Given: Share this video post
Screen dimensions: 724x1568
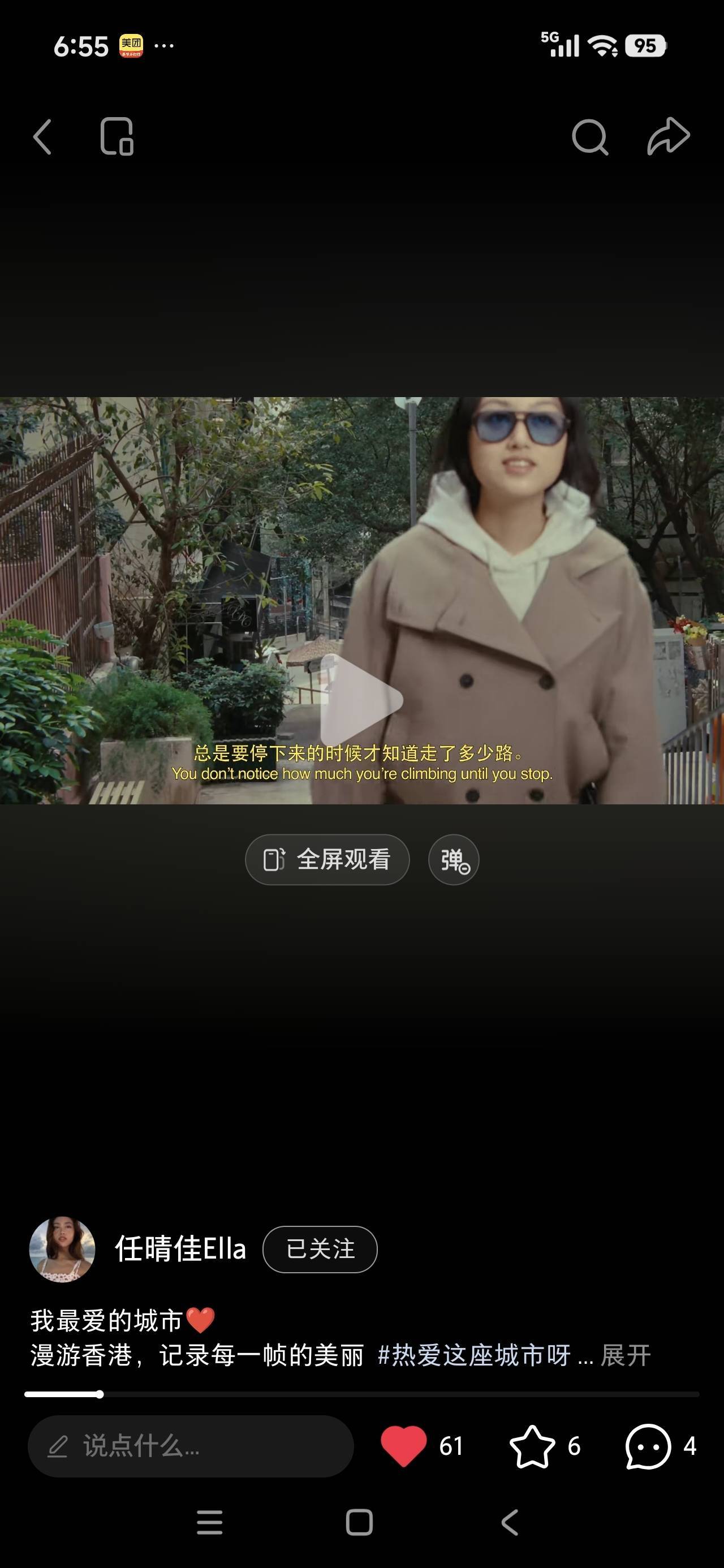Looking at the screenshot, I should pyautogui.click(x=668, y=136).
